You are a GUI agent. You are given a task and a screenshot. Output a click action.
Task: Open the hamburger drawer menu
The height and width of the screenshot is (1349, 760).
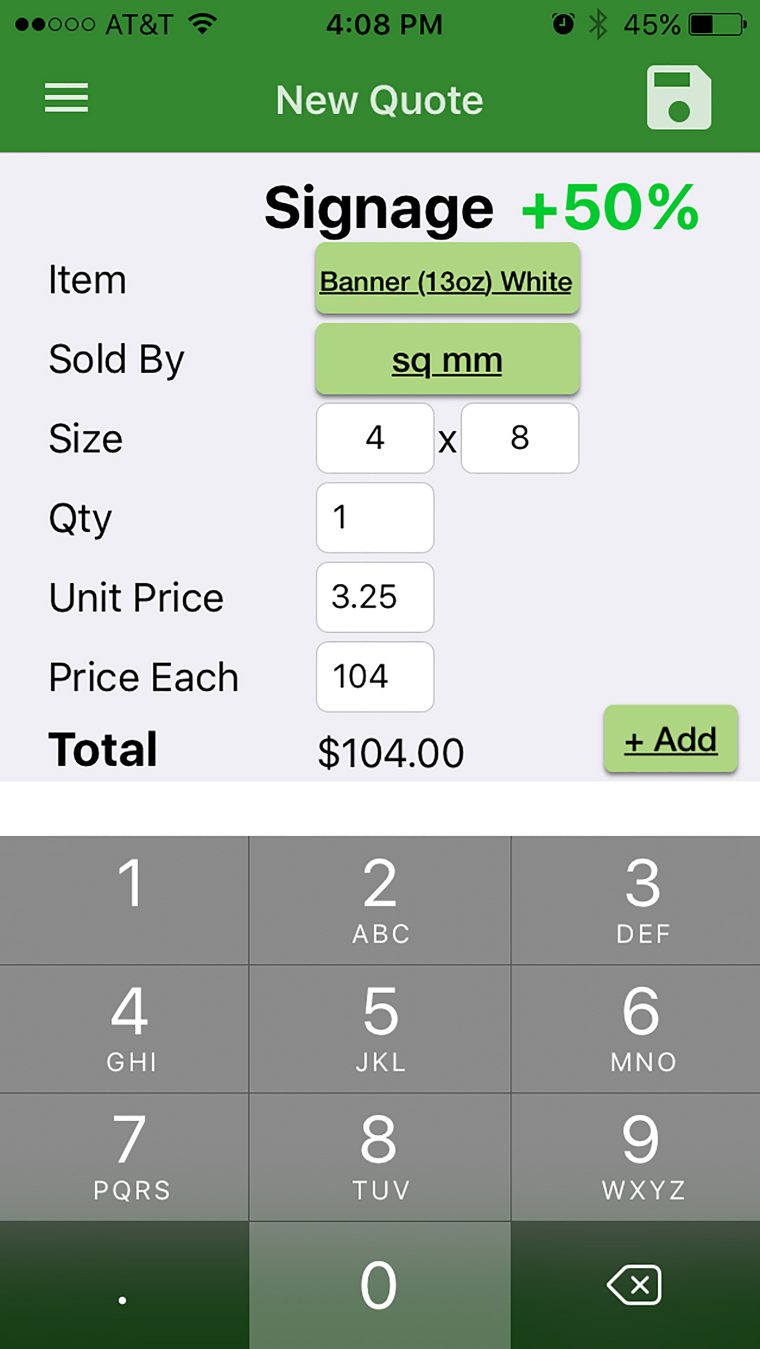pos(67,98)
